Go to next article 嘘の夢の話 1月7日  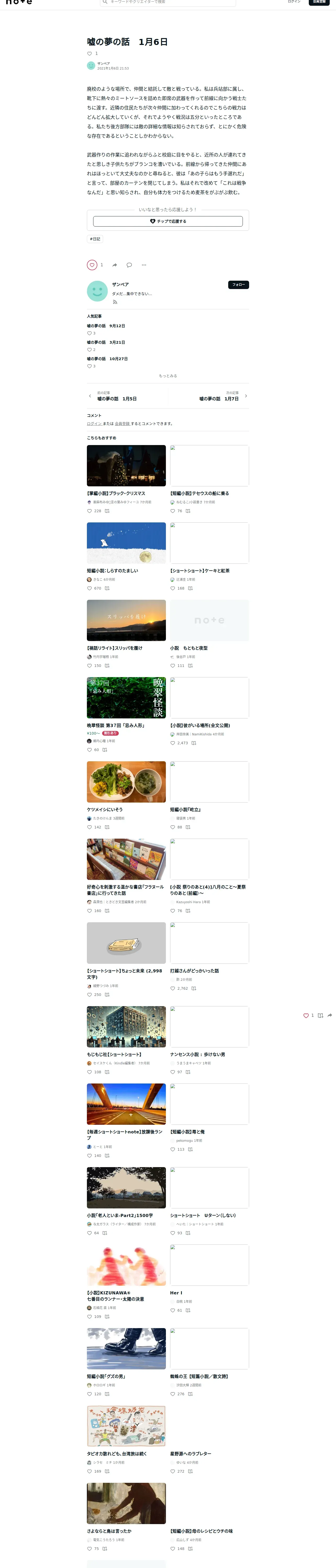point(219,399)
